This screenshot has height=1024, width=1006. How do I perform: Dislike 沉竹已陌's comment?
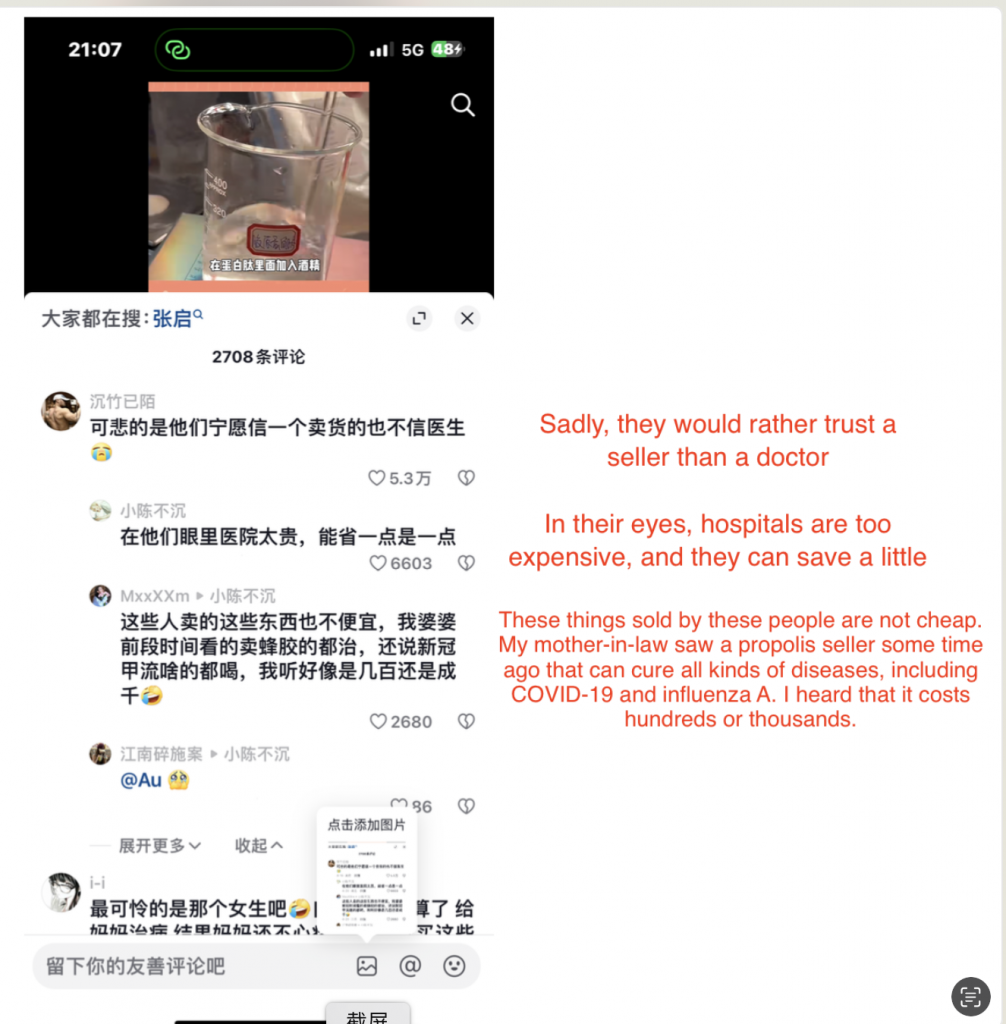(466, 479)
